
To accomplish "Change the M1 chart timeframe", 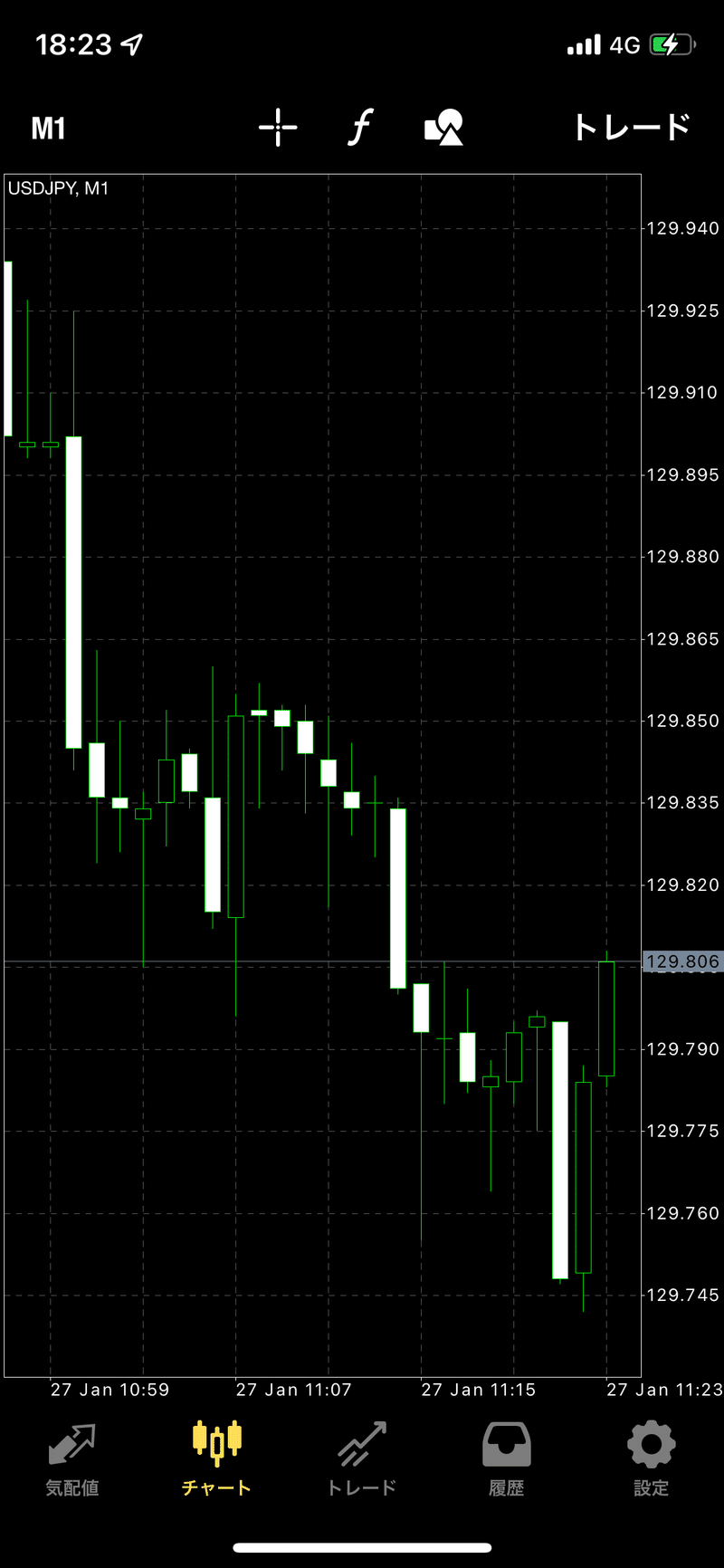I will pos(49,129).
